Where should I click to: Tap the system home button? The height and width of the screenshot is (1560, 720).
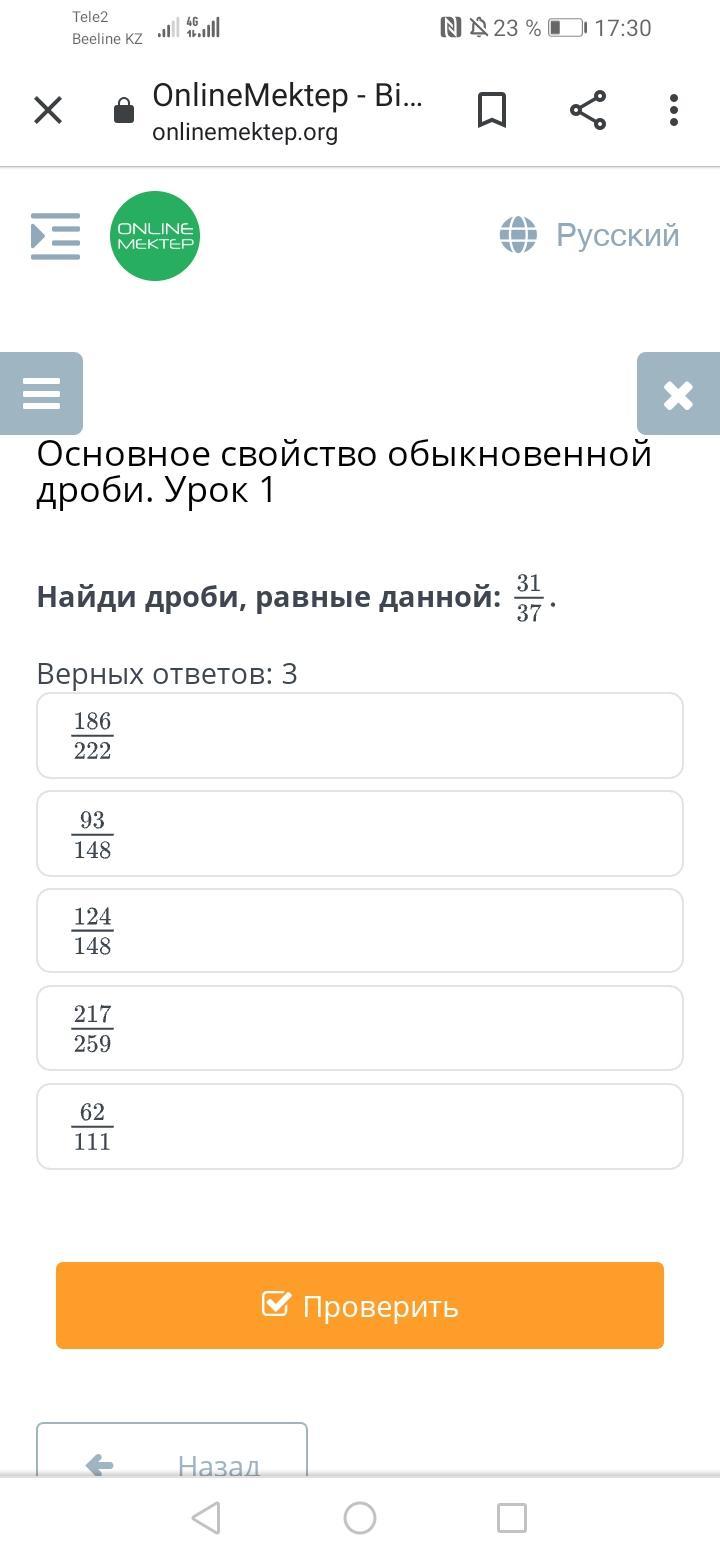tap(360, 1518)
